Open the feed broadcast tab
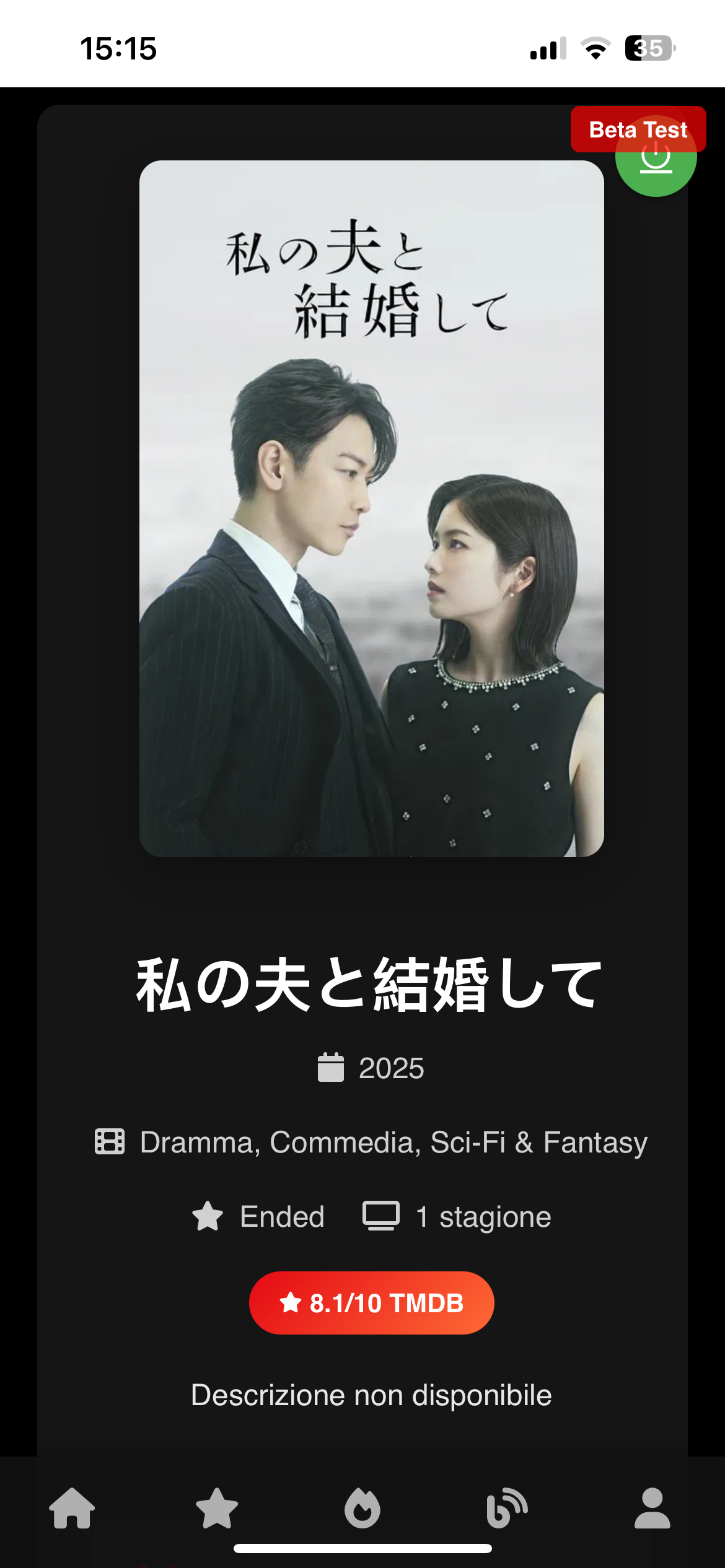This screenshot has width=725, height=1568. pyautogui.click(x=507, y=1508)
